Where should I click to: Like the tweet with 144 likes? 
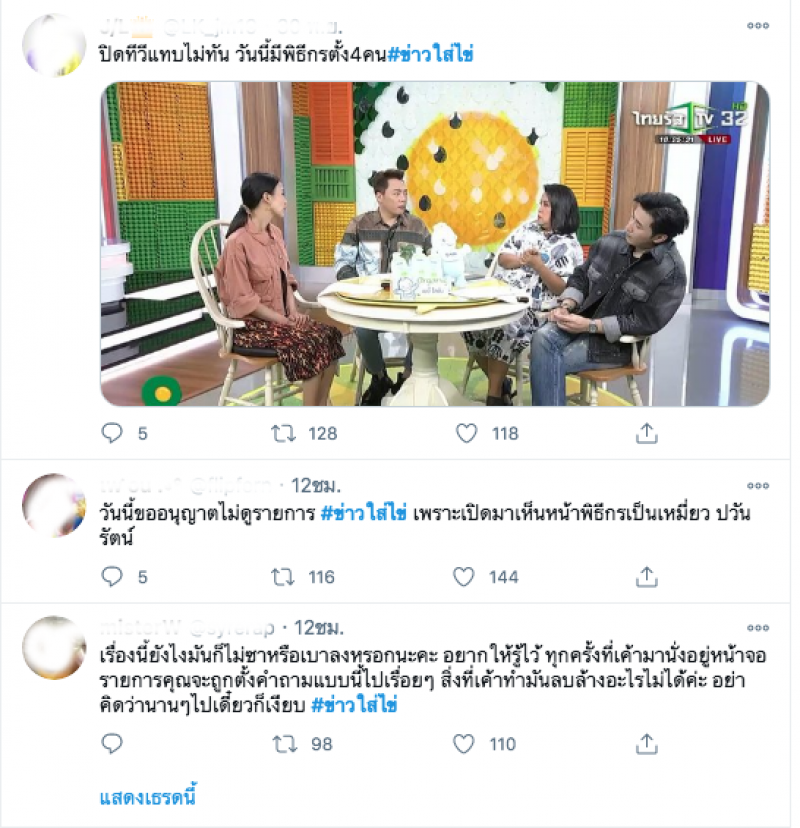point(464,577)
